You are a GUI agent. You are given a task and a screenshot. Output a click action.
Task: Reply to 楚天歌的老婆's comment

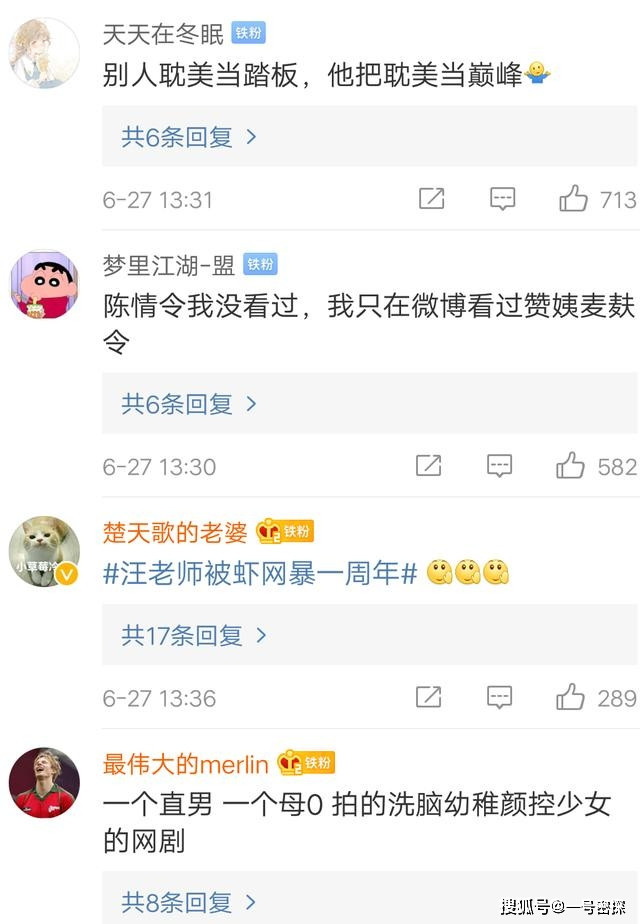[x=499, y=696]
